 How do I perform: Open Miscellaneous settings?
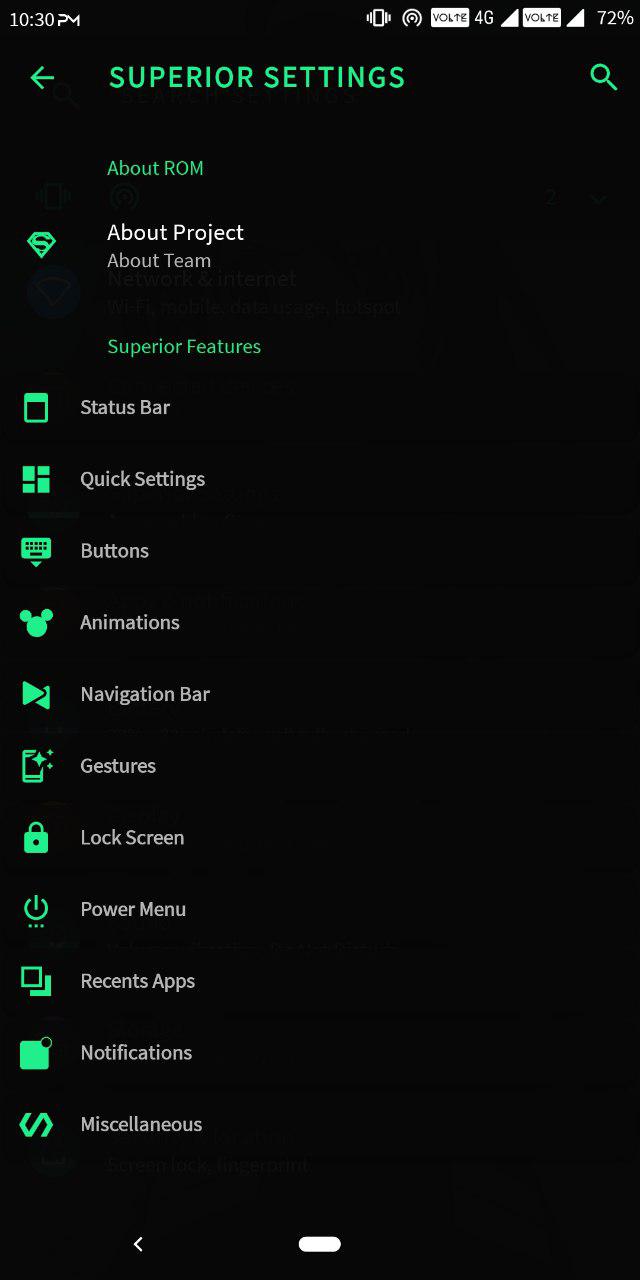(x=141, y=1124)
